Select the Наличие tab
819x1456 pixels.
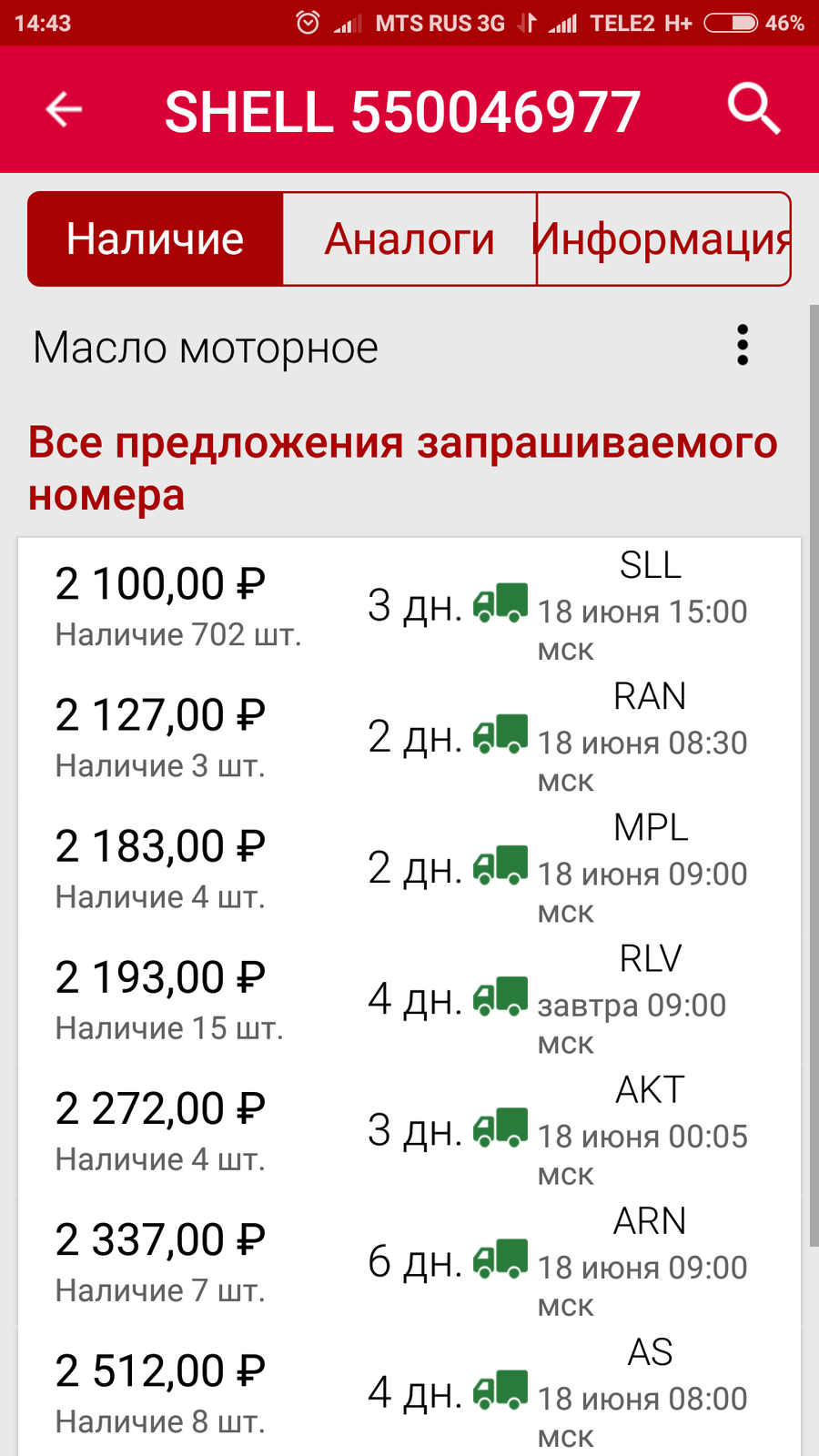[x=156, y=239]
